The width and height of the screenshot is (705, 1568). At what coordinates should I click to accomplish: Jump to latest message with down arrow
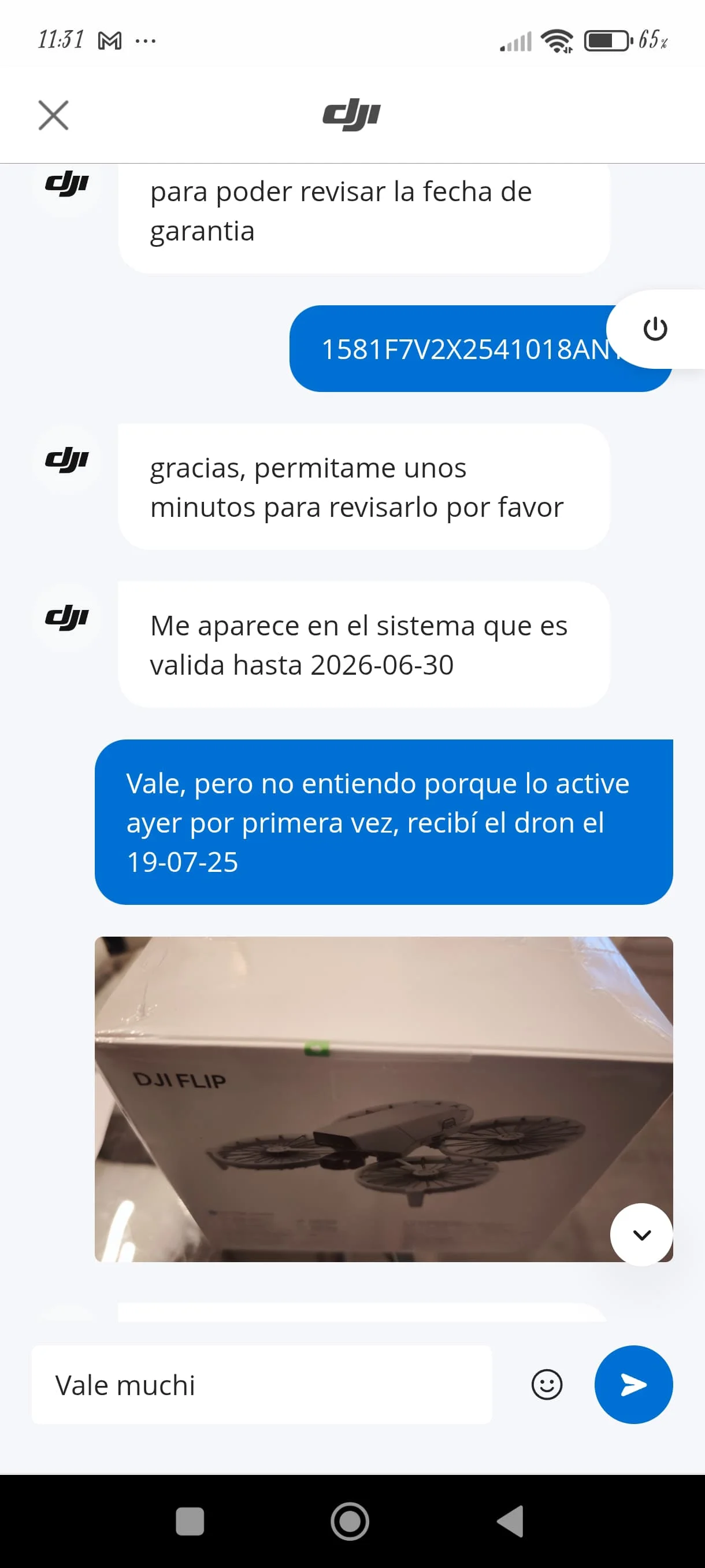(642, 1234)
